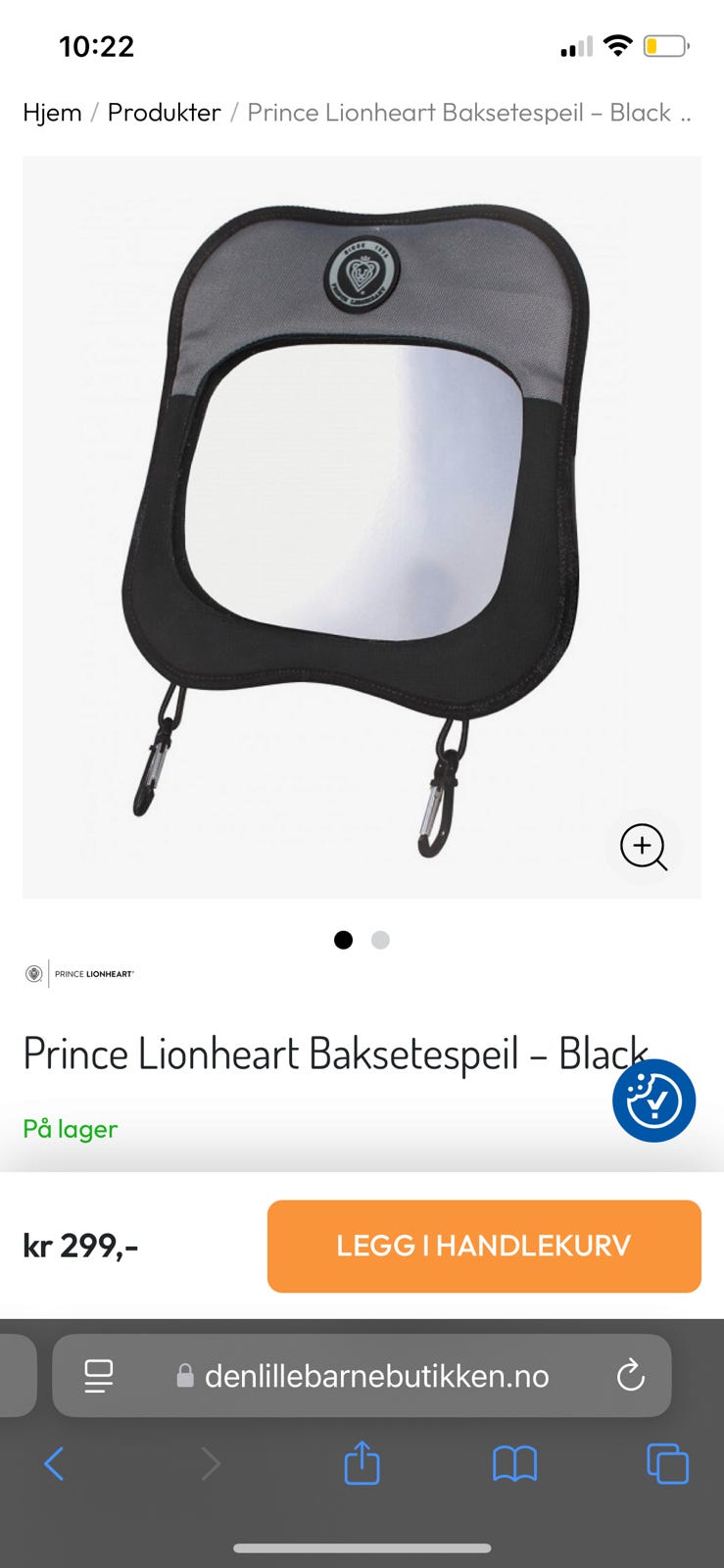Edit the denlillebarnebutikken.no address bar

pyautogui.click(x=376, y=1376)
